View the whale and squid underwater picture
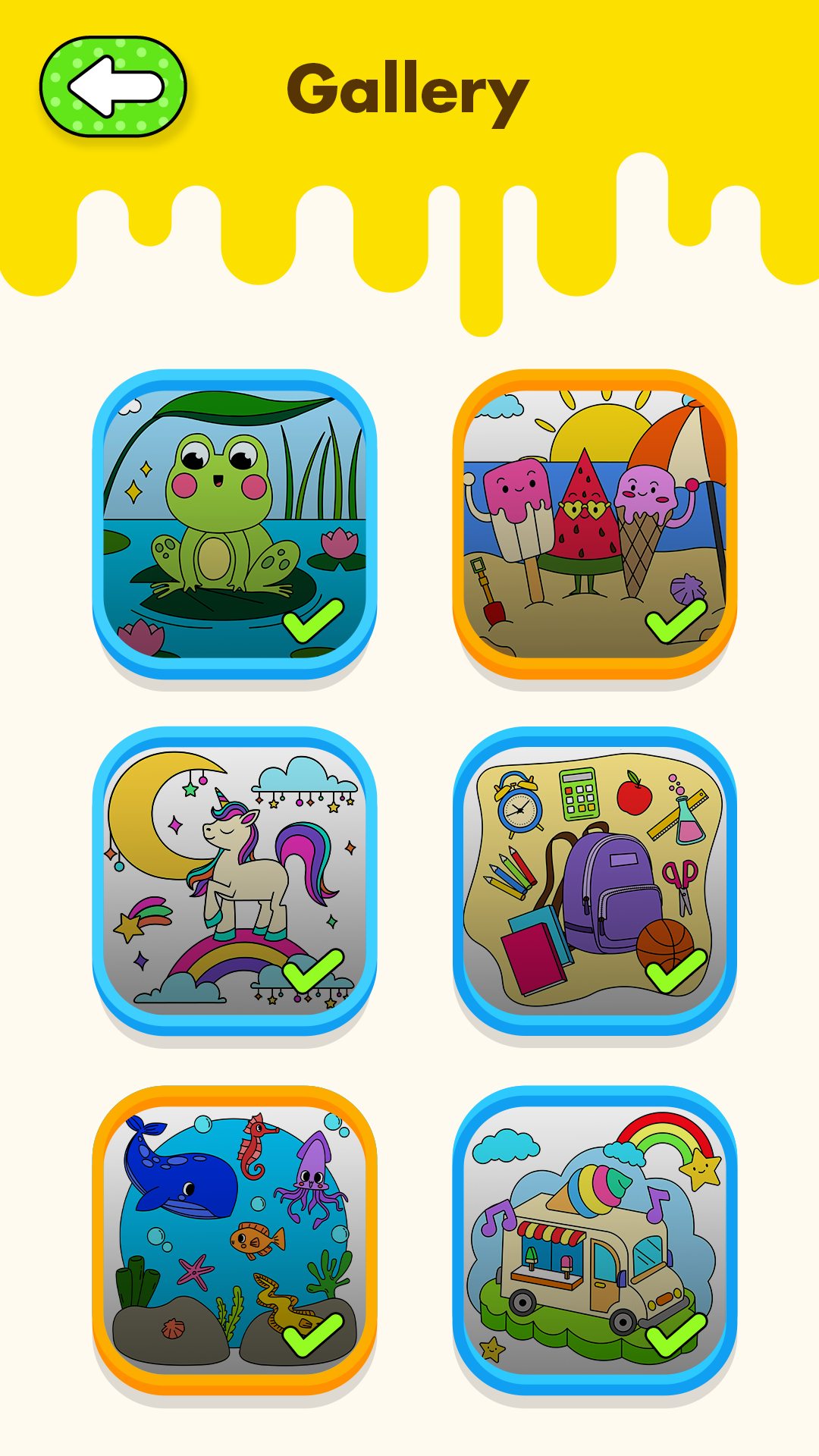The image size is (819, 1456). 234,1240
